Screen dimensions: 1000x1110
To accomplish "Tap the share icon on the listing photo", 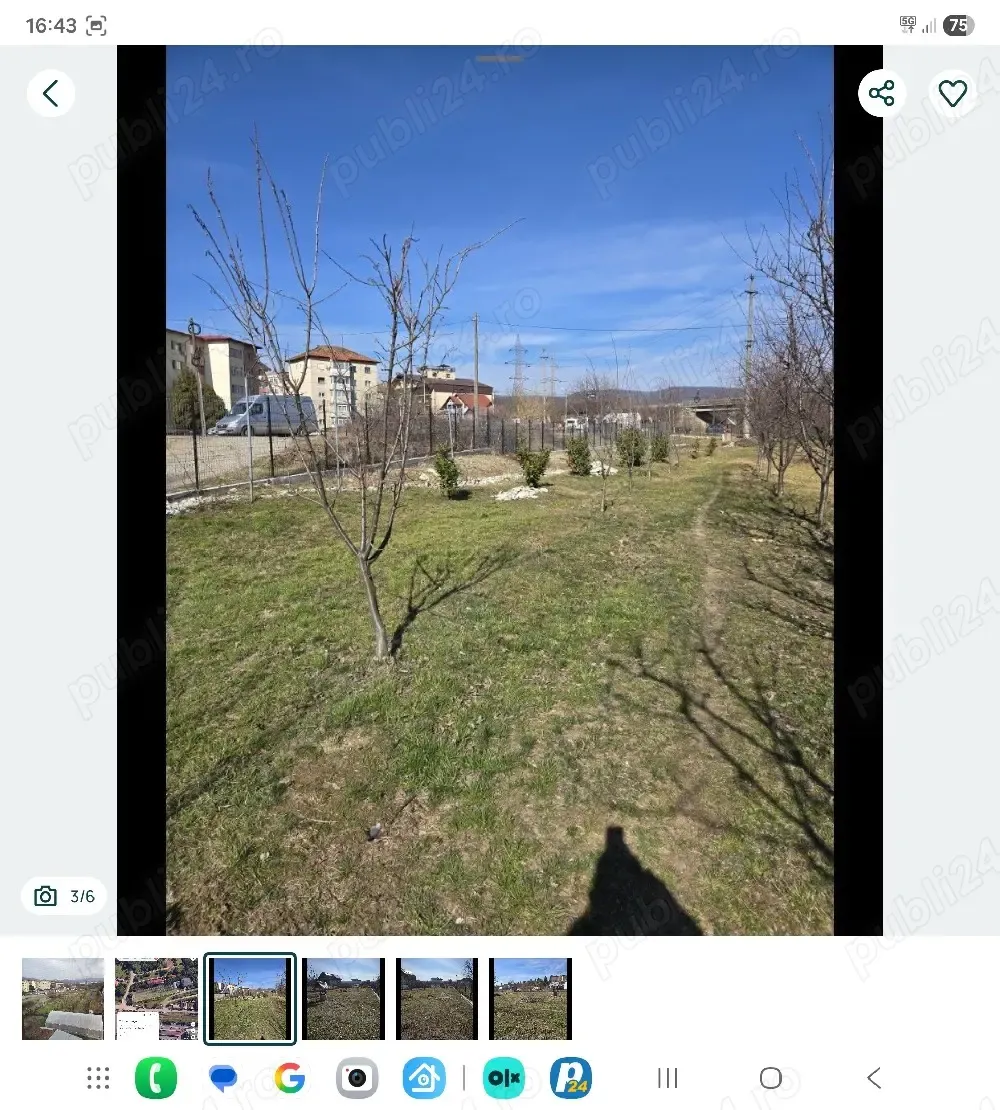I will tap(881, 92).
